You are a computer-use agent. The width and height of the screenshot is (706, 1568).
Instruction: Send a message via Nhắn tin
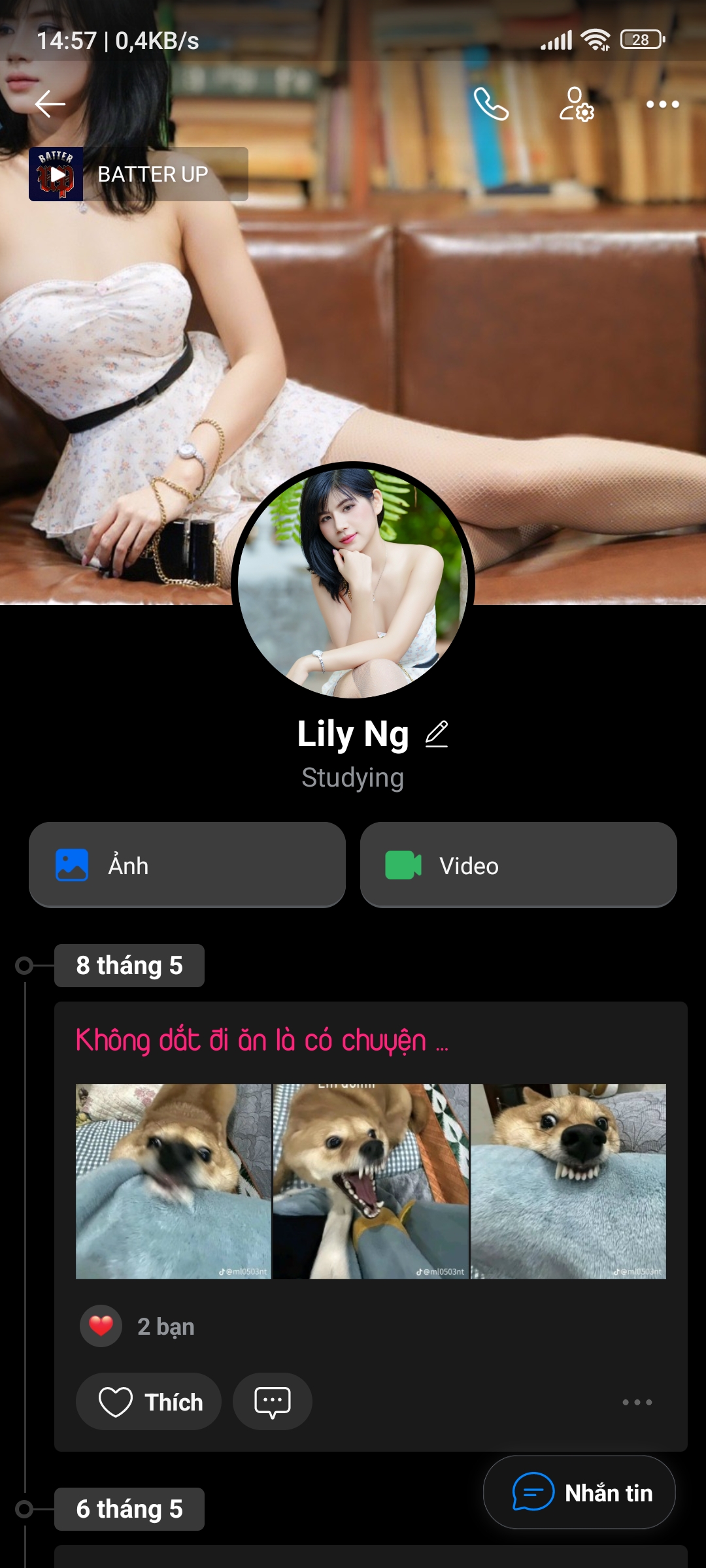[579, 1493]
